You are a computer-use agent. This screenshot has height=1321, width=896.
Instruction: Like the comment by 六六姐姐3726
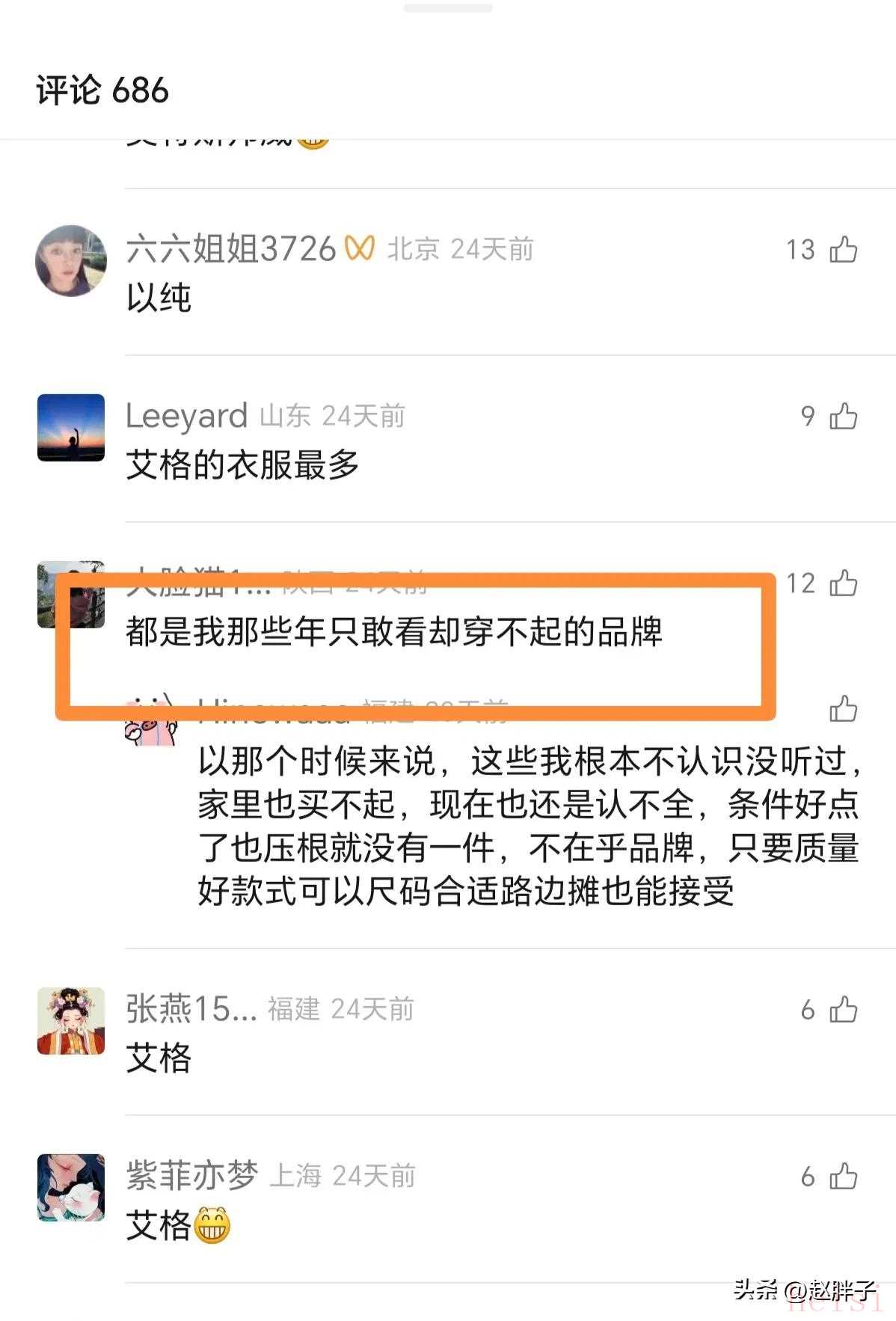click(843, 249)
